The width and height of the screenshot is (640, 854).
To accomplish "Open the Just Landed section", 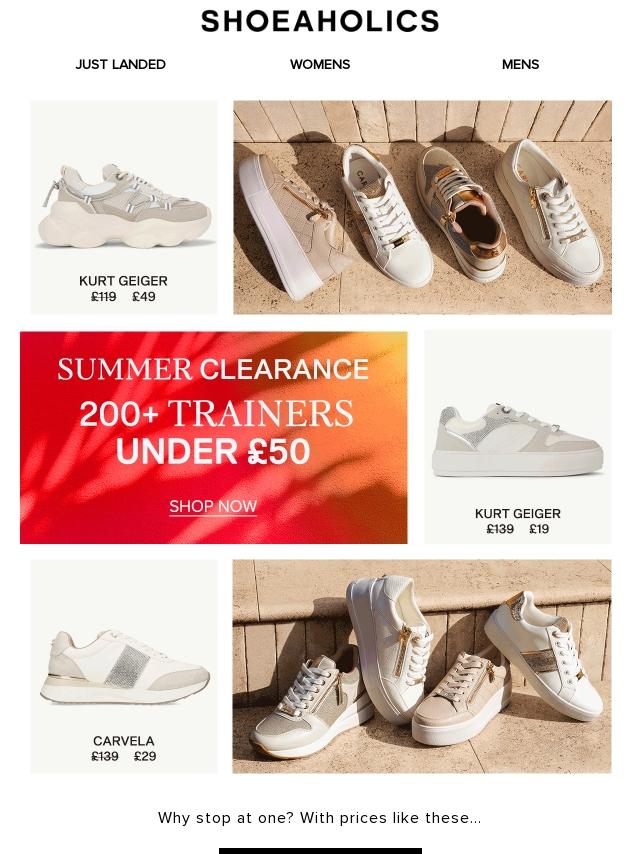I will (x=120, y=65).
